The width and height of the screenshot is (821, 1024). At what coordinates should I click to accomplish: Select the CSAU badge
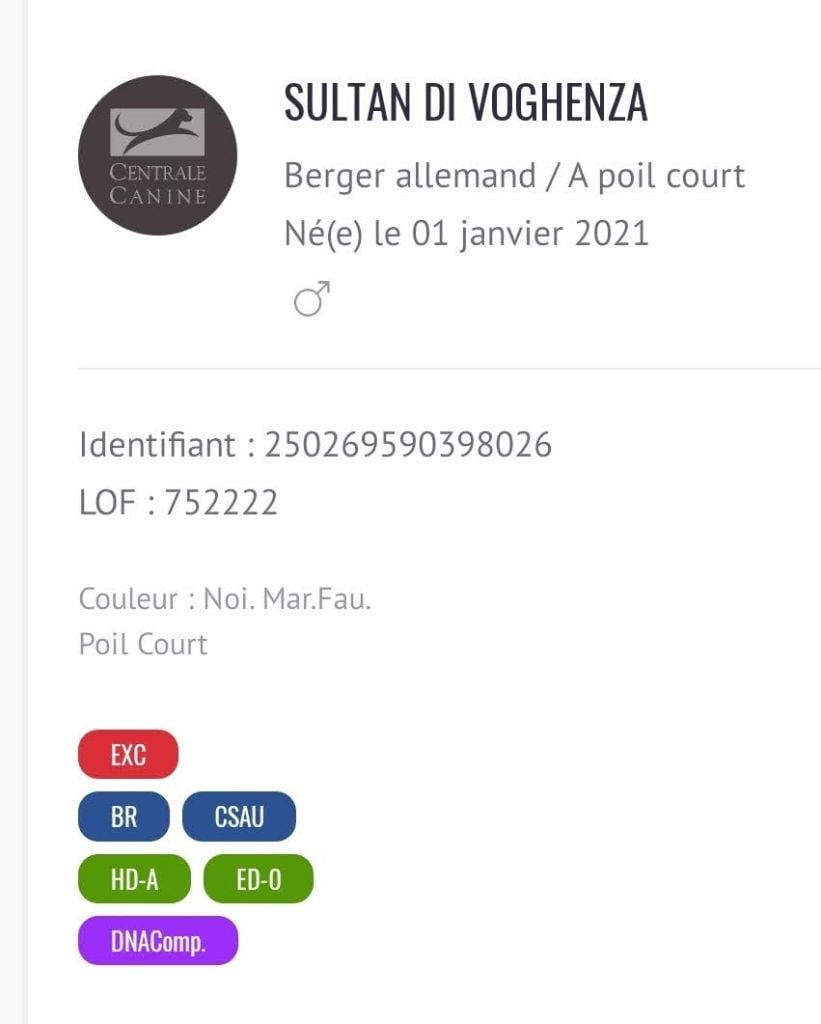(239, 816)
